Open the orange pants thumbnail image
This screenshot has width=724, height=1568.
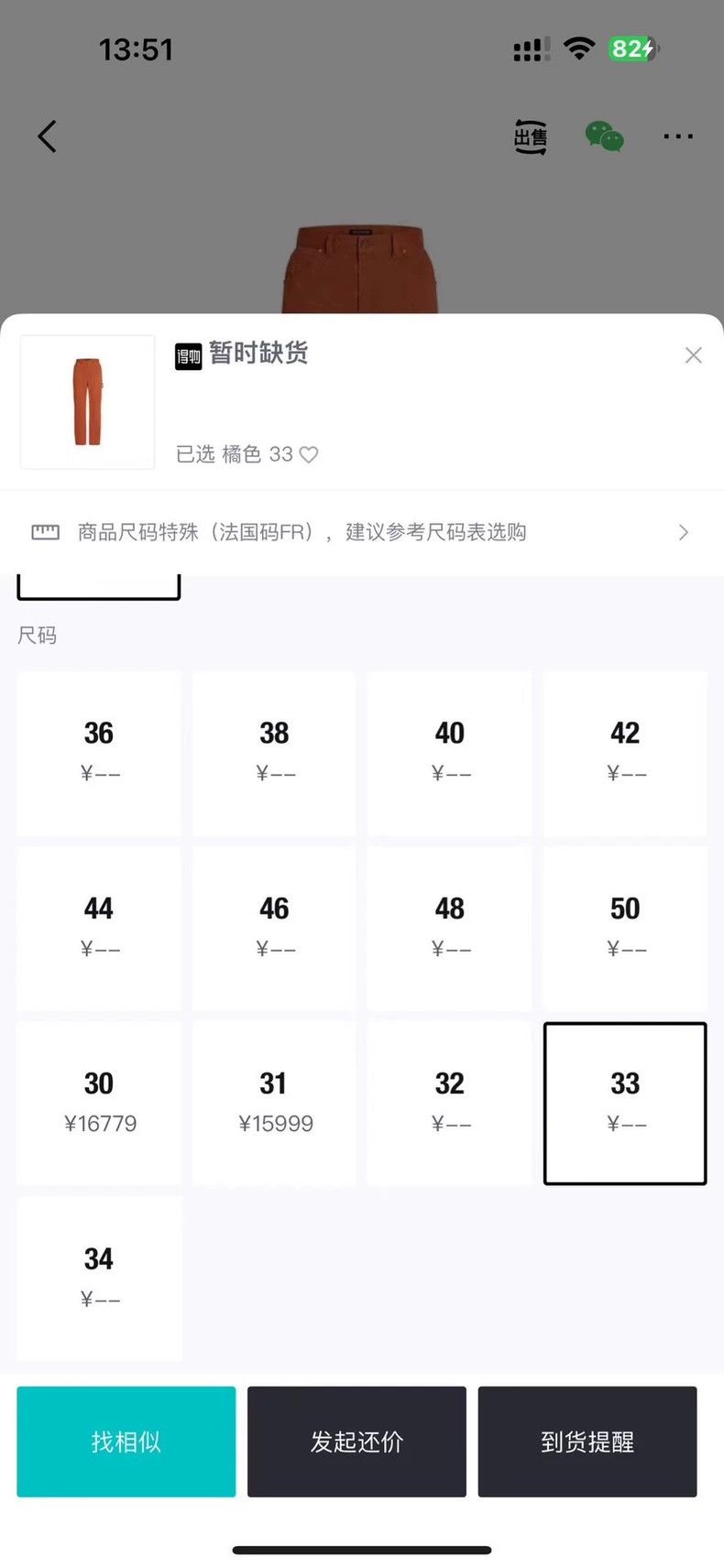coord(87,402)
